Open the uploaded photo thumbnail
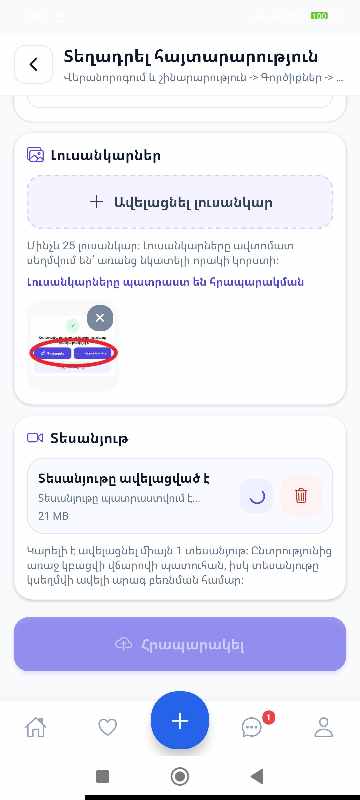 coord(72,347)
